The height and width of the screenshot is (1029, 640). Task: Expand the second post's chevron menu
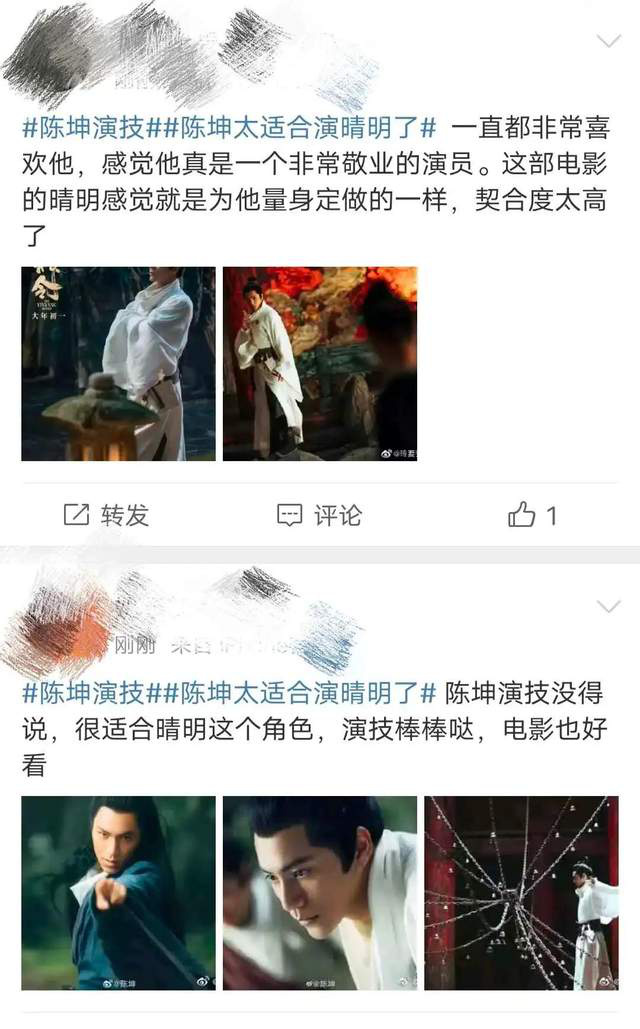[x=608, y=606]
